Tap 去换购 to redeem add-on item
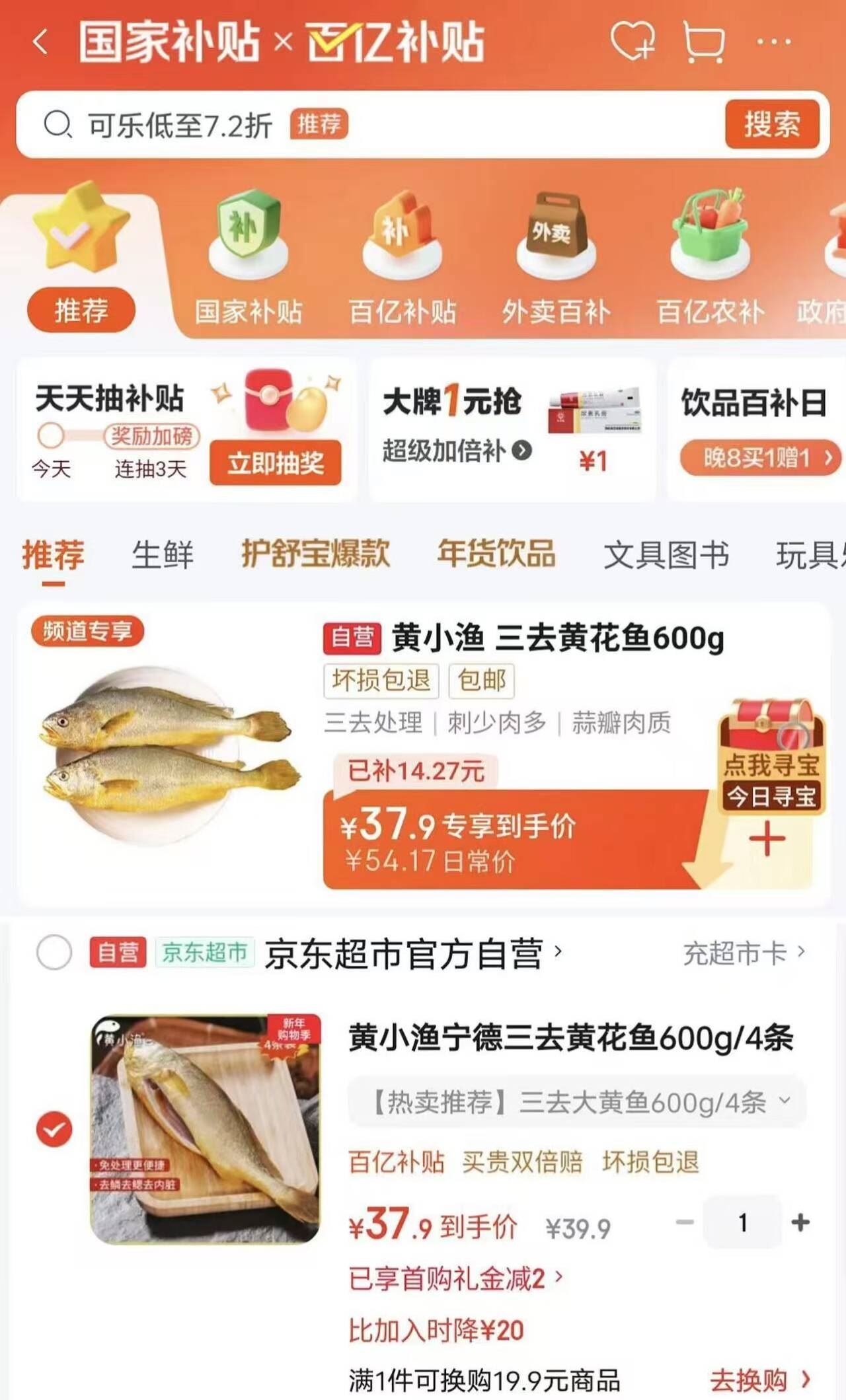 pos(759,1380)
